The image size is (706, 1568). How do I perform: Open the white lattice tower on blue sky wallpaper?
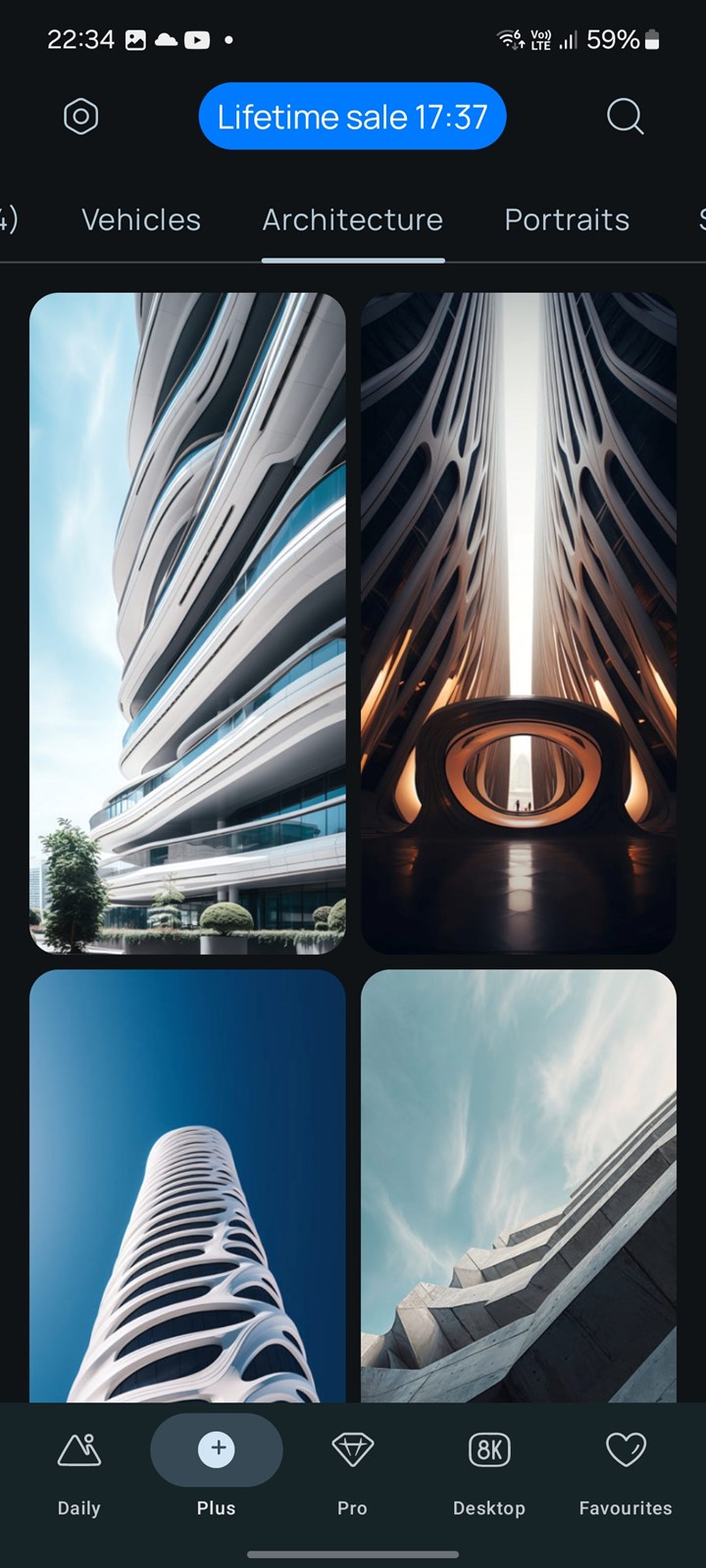(187, 1186)
